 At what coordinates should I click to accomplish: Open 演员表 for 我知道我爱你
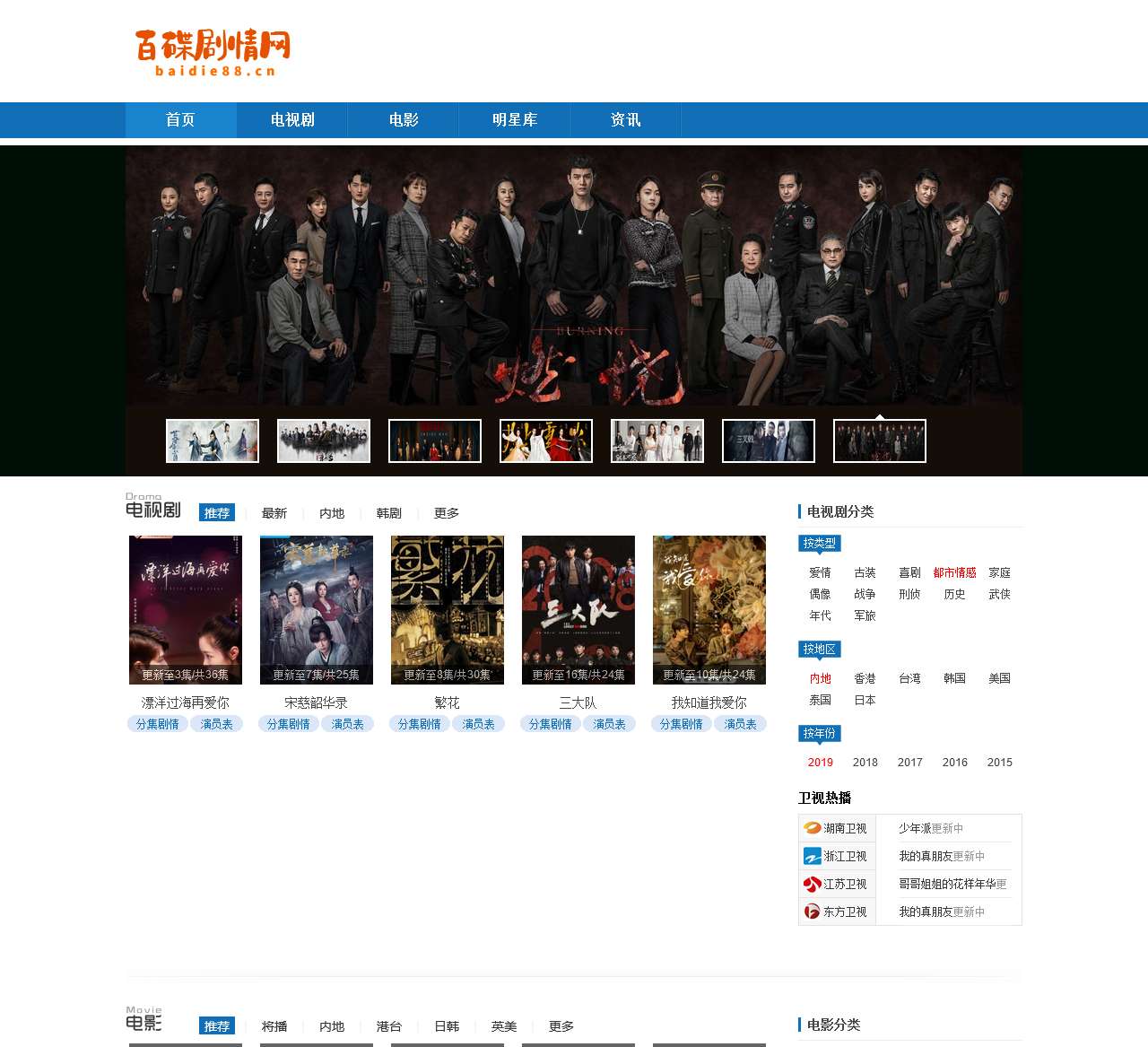741,724
